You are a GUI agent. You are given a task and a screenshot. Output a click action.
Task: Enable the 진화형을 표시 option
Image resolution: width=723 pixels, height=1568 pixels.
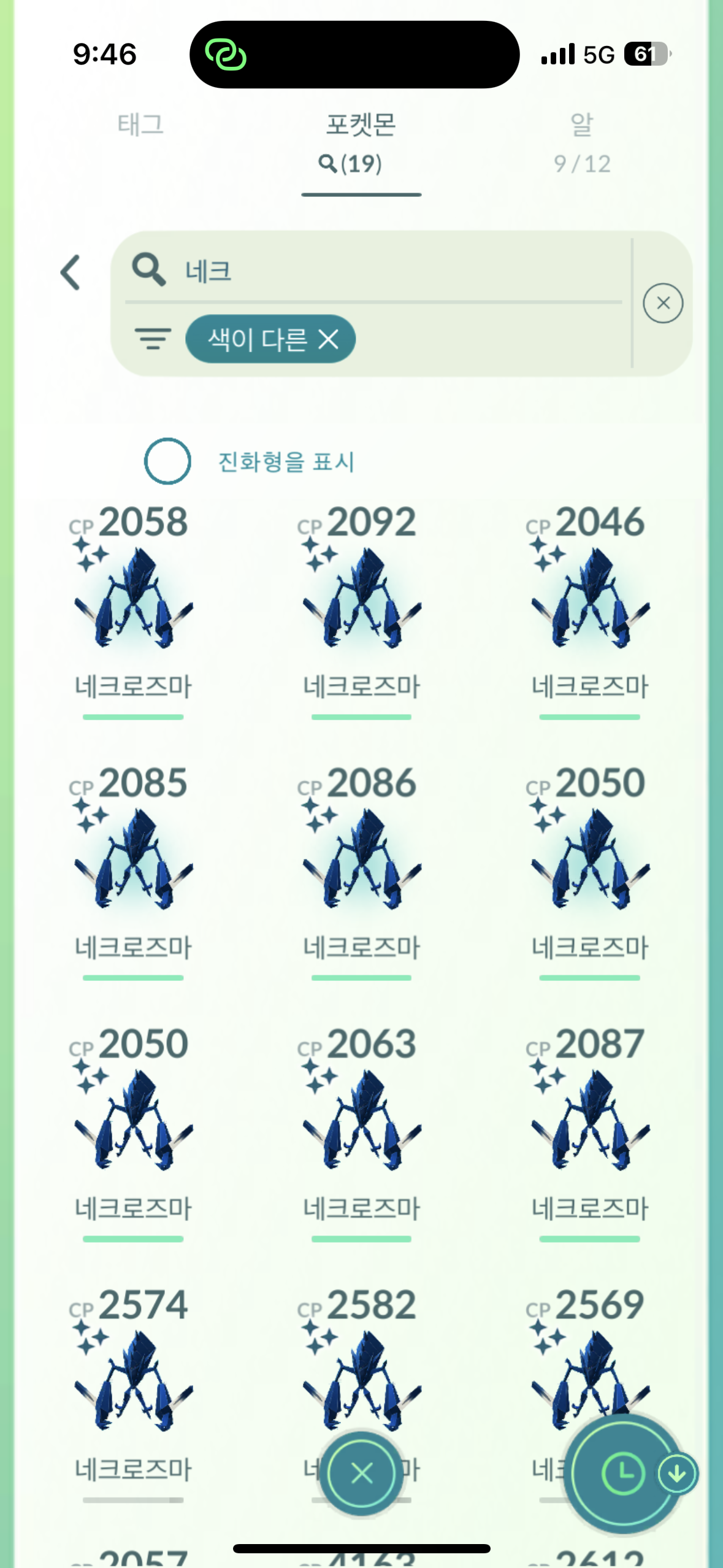point(167,461)
